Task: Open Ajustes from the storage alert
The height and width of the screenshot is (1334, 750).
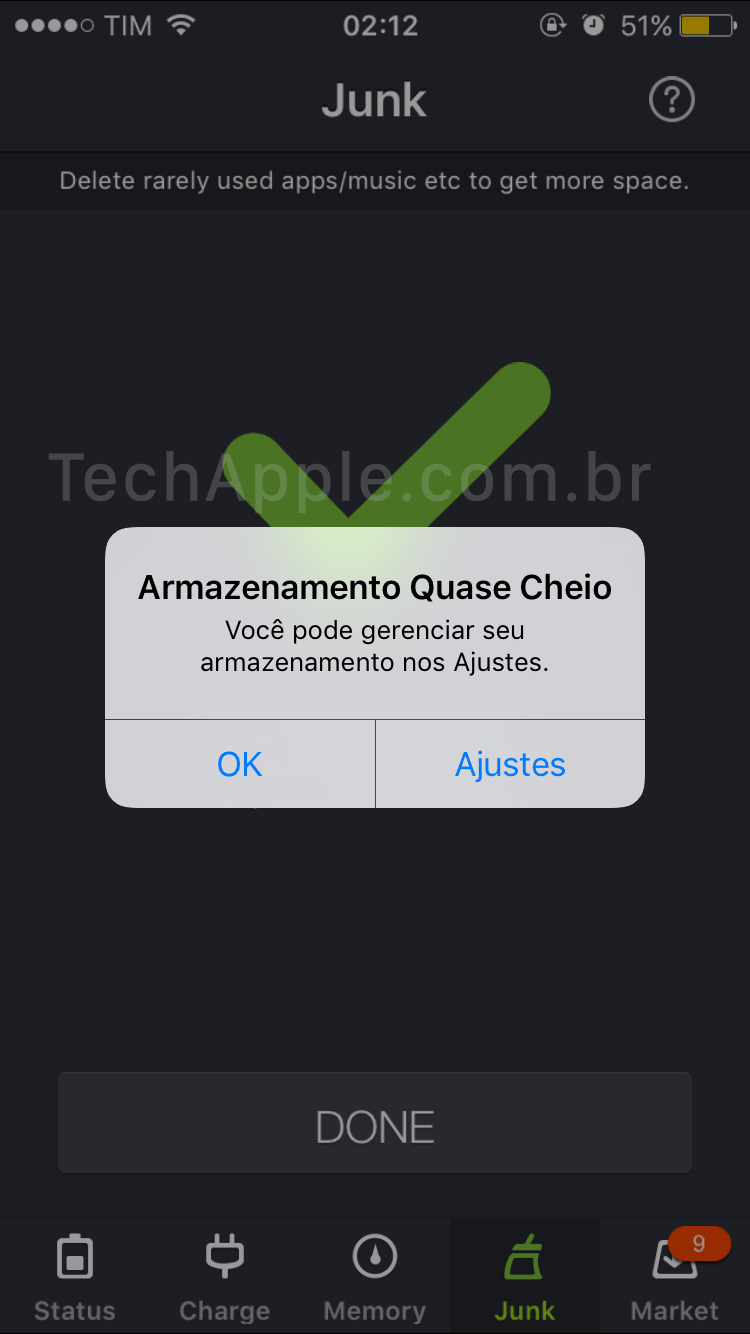Action: [510, 764]
